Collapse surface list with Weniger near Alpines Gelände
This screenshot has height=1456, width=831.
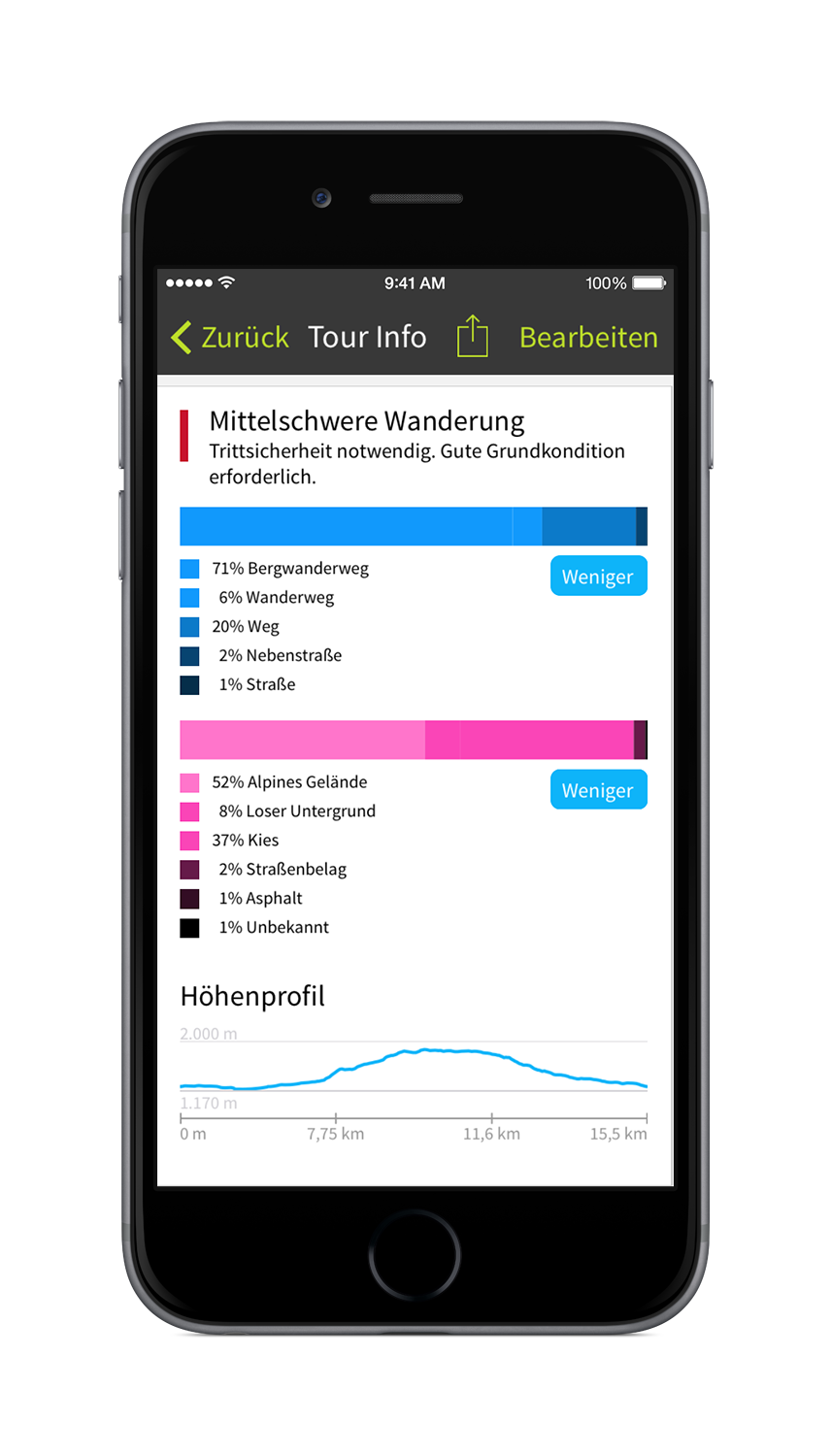598,789
